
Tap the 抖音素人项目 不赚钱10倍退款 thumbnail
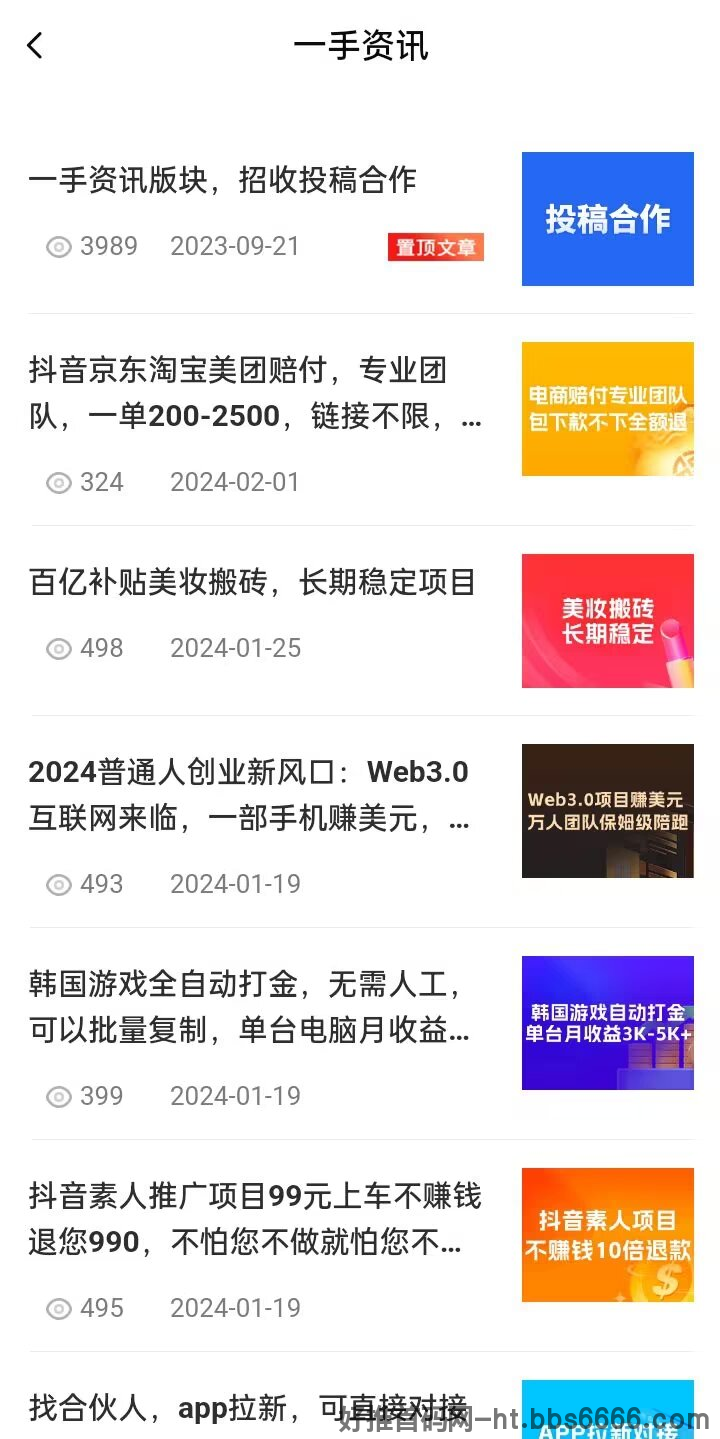(608, 1235)
